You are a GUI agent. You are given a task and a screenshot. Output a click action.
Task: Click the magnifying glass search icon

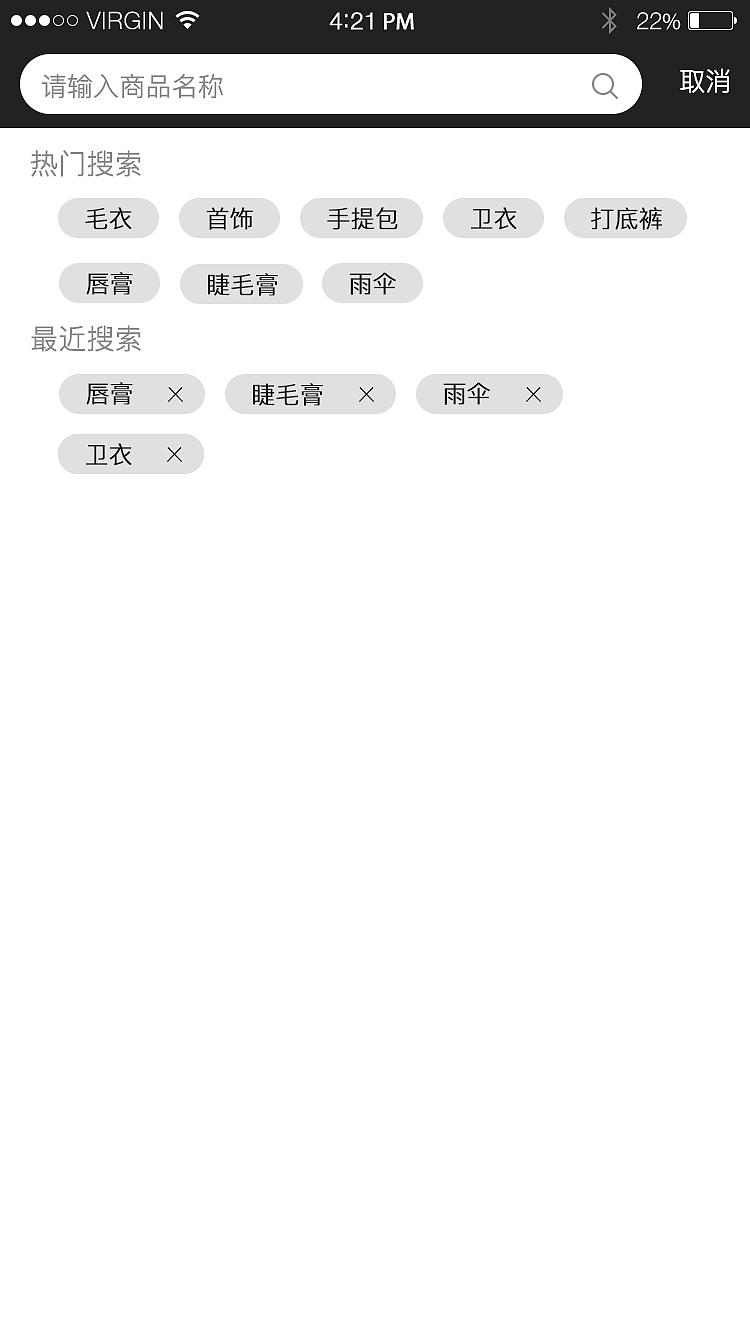click(x=604, y=84)
